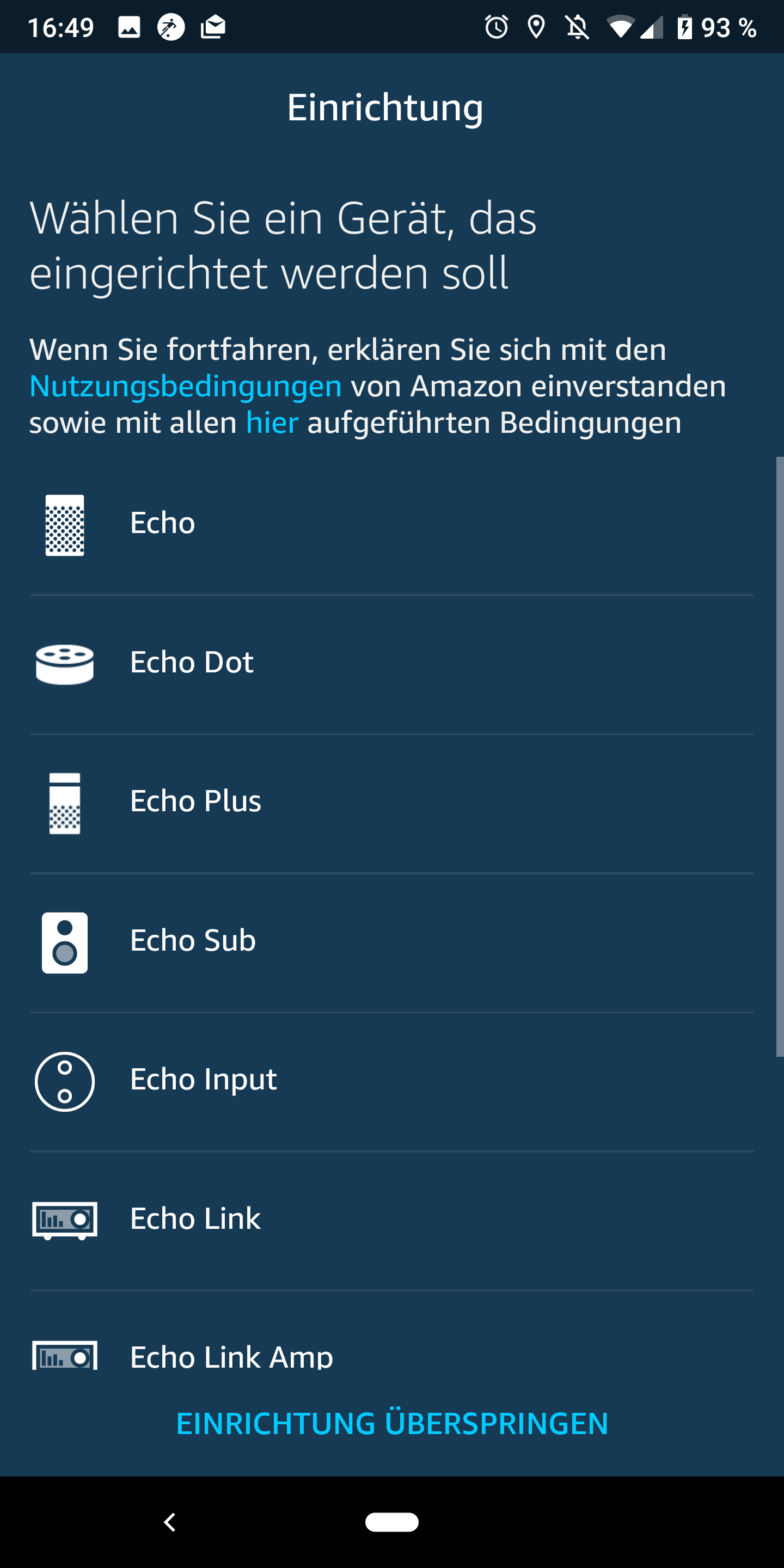The image size is (784, 1568).
Task: Open the 'hier' conditions link
Action: 272,423
